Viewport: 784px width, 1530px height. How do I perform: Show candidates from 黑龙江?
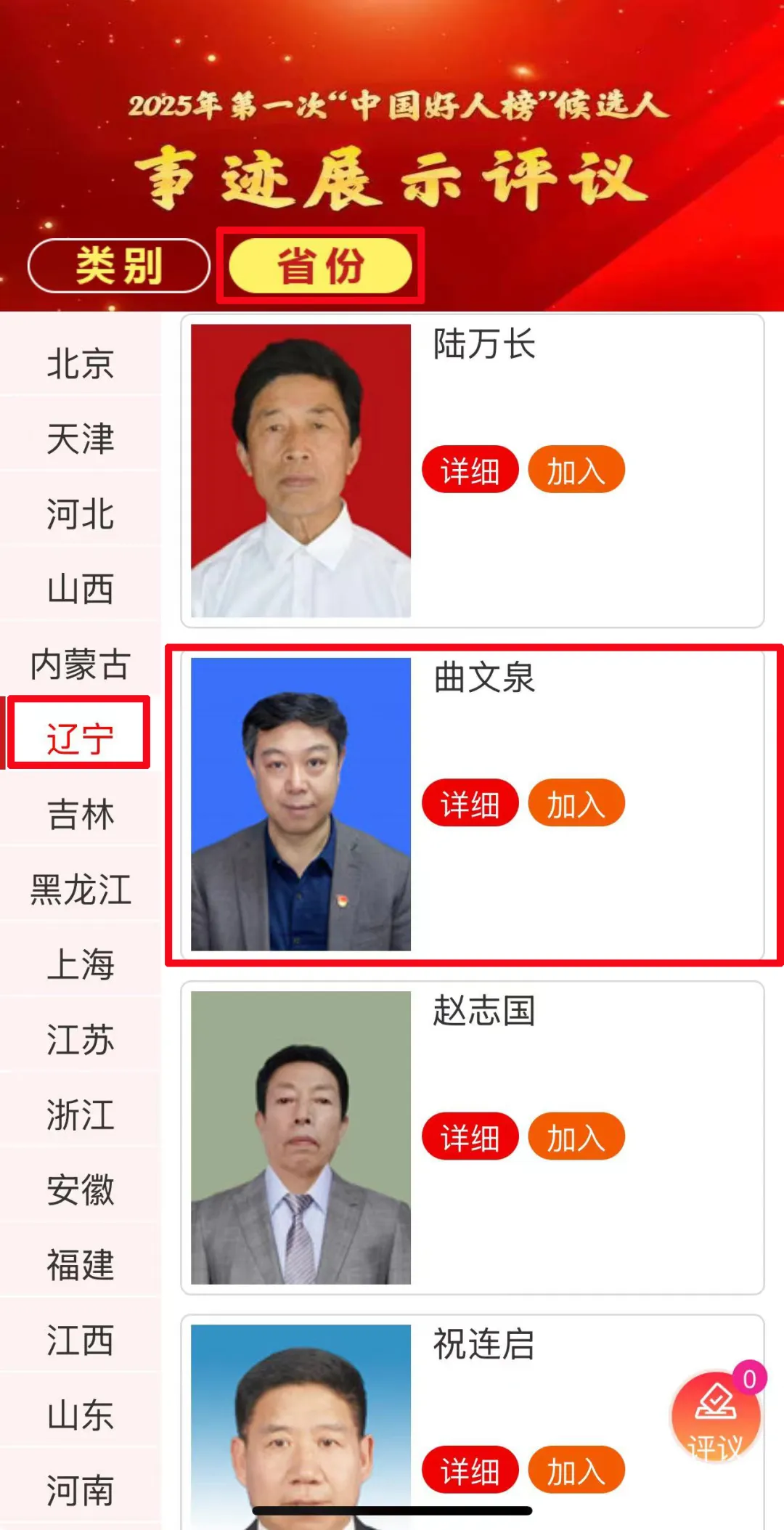point(81,890)
